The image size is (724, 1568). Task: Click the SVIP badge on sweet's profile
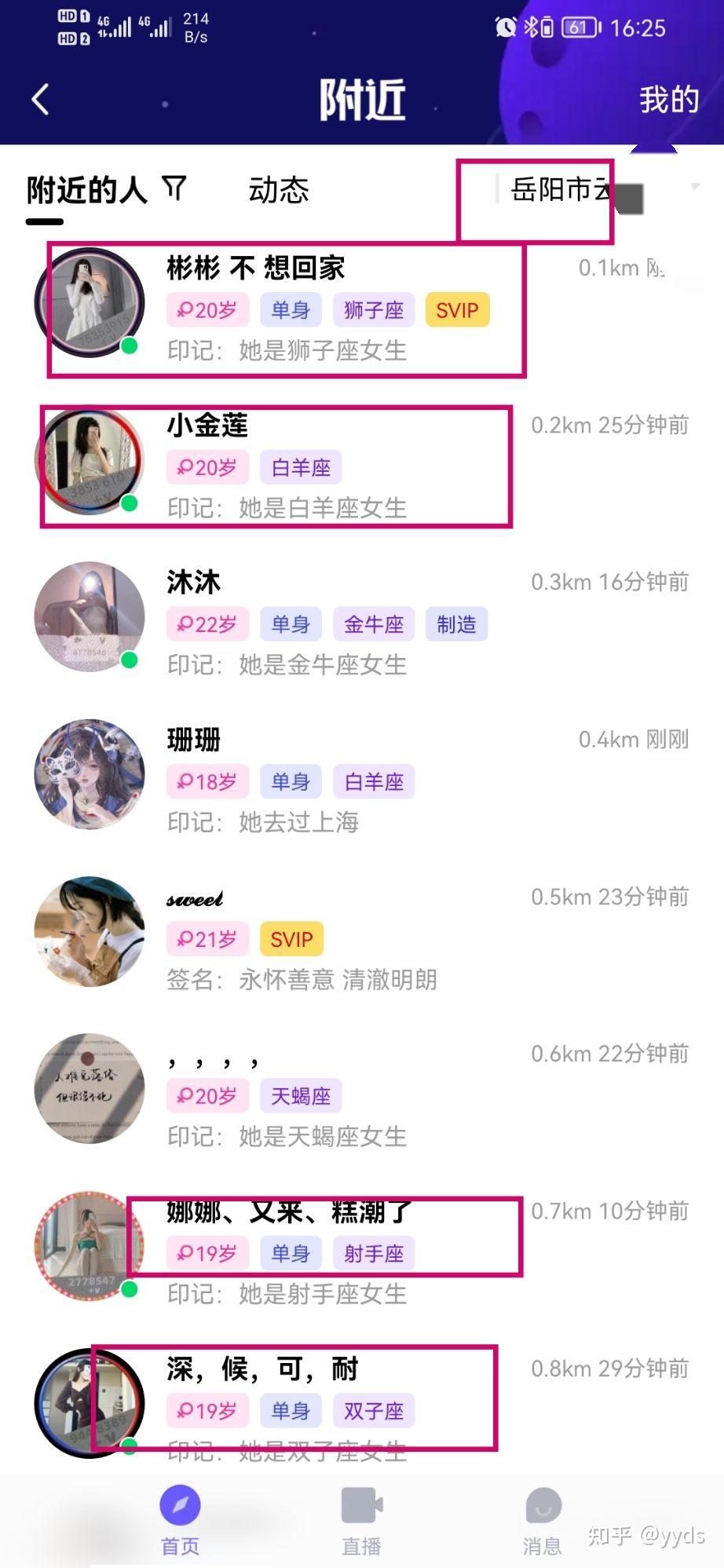click(291, 938)
